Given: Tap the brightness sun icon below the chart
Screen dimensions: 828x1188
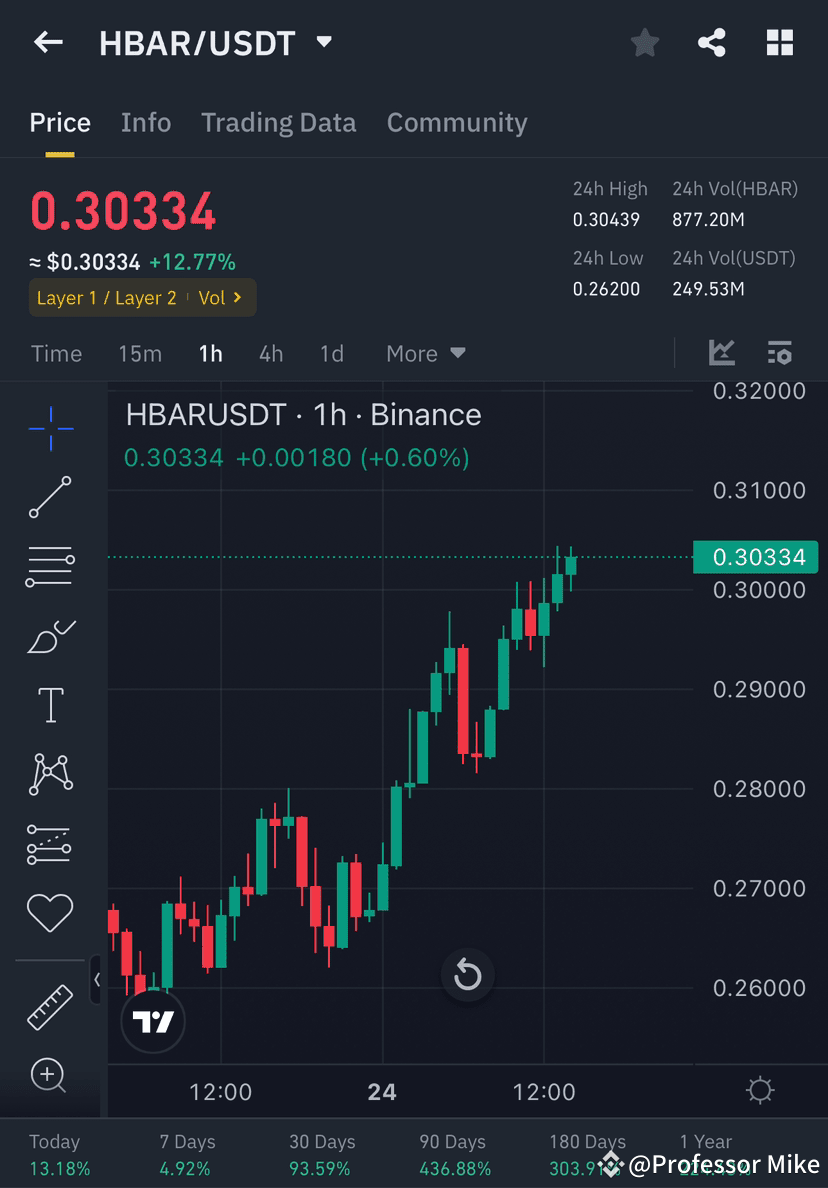Looking at the screenshot, I should click(x=760, y=1091).
